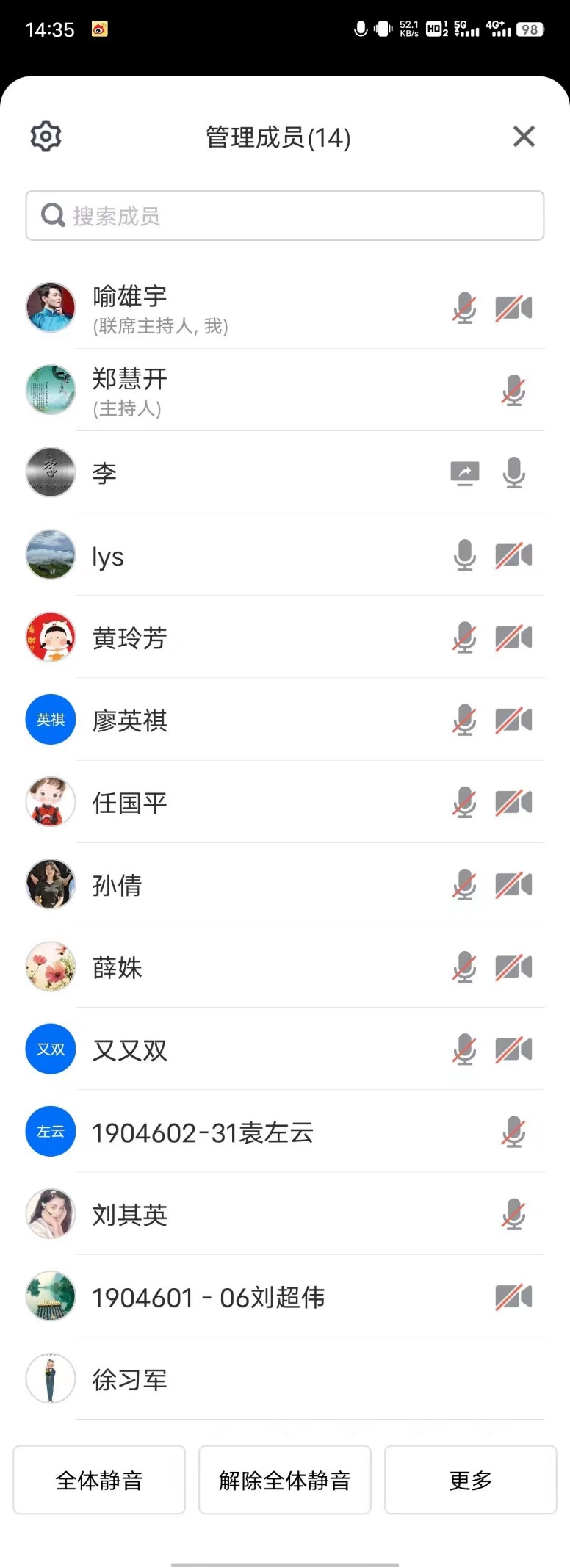This screenshot has width=570, height=1568.
Task: Tap 解除全体静音 to unmute everyone
Action: click(x=285, y=1480)
